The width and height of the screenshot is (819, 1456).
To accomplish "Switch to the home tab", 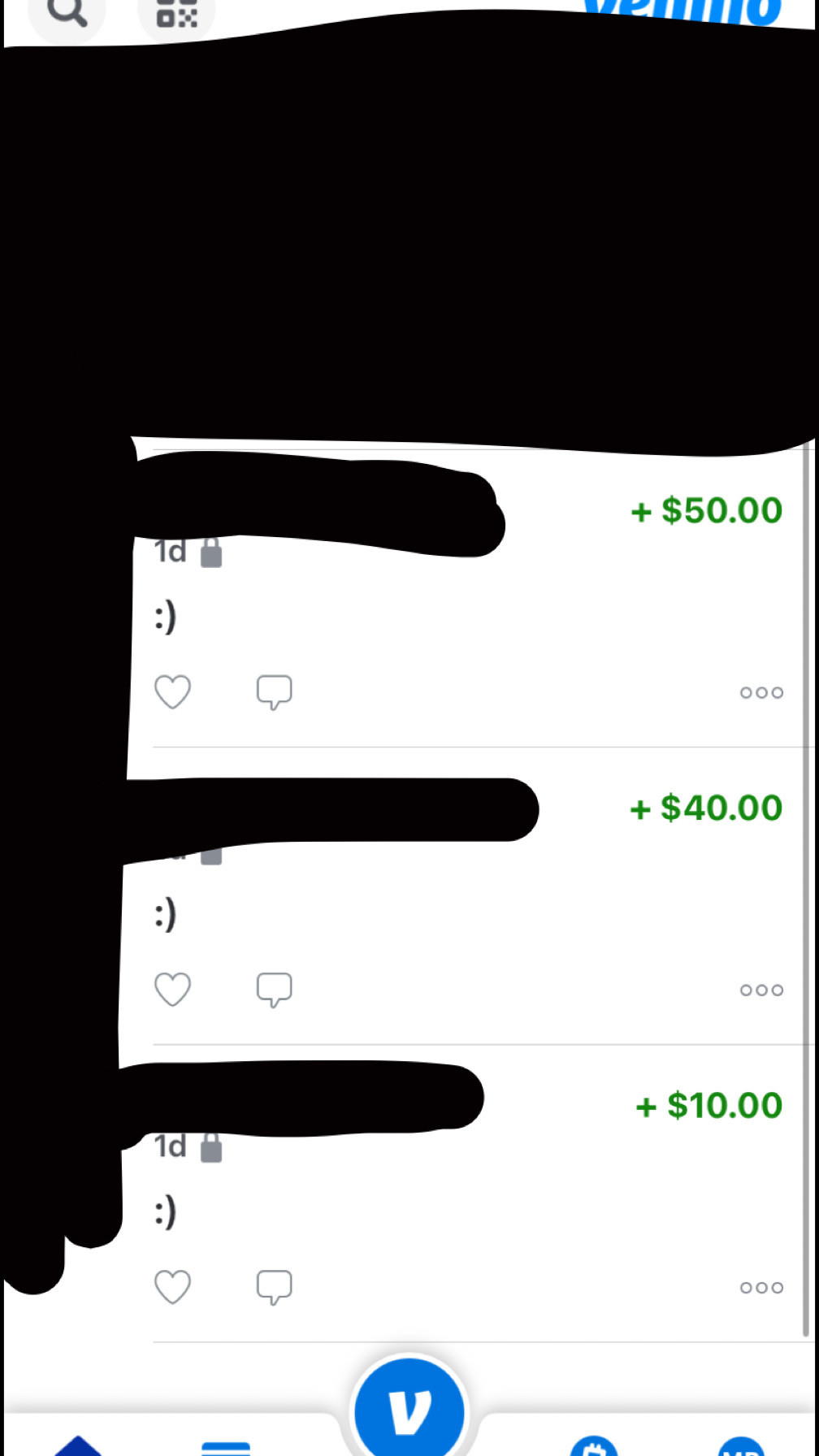I will click(78, 1445).
